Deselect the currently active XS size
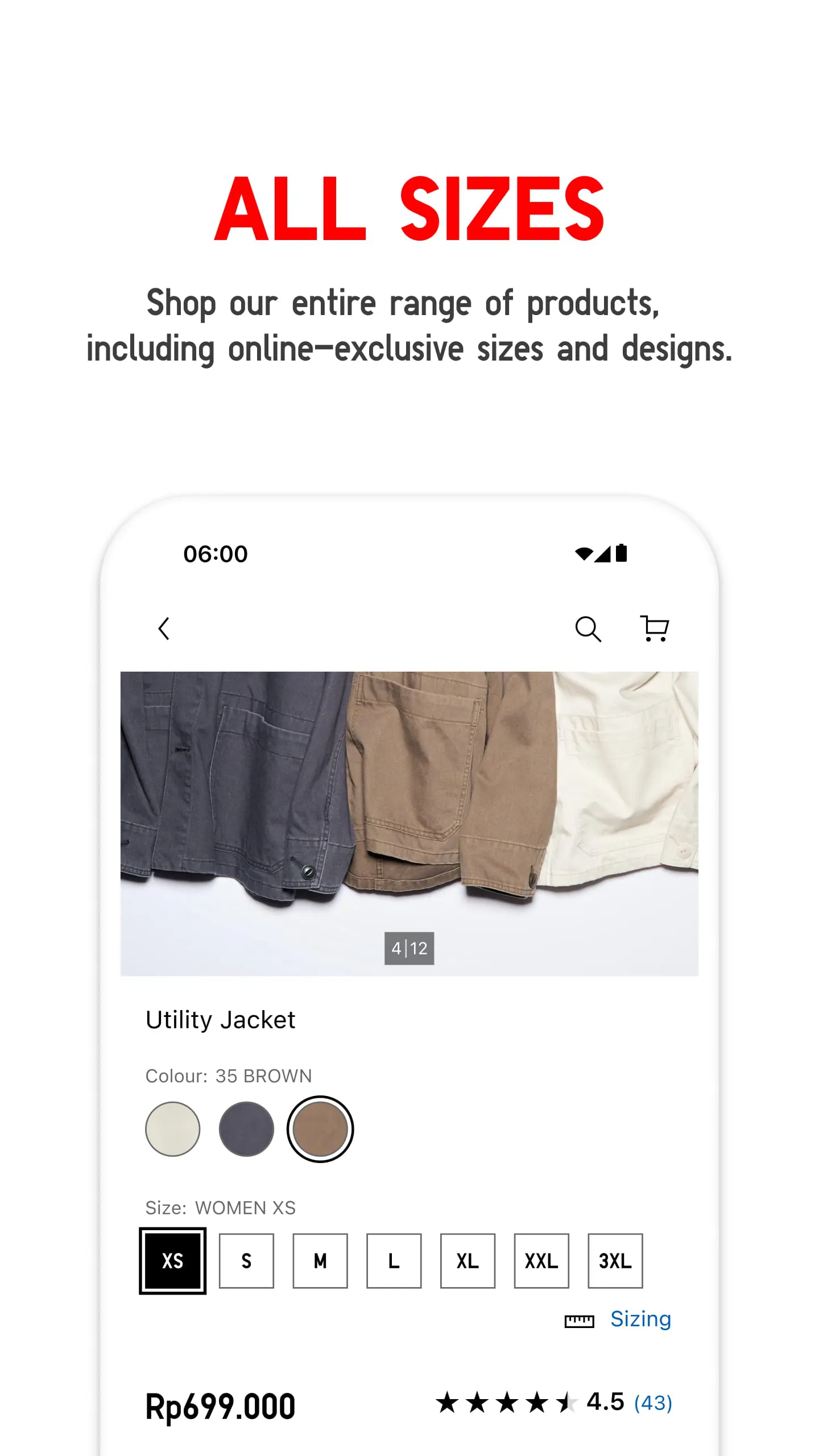The height and width of the screenshot is (1456, 819). (x=172, y=1260)
